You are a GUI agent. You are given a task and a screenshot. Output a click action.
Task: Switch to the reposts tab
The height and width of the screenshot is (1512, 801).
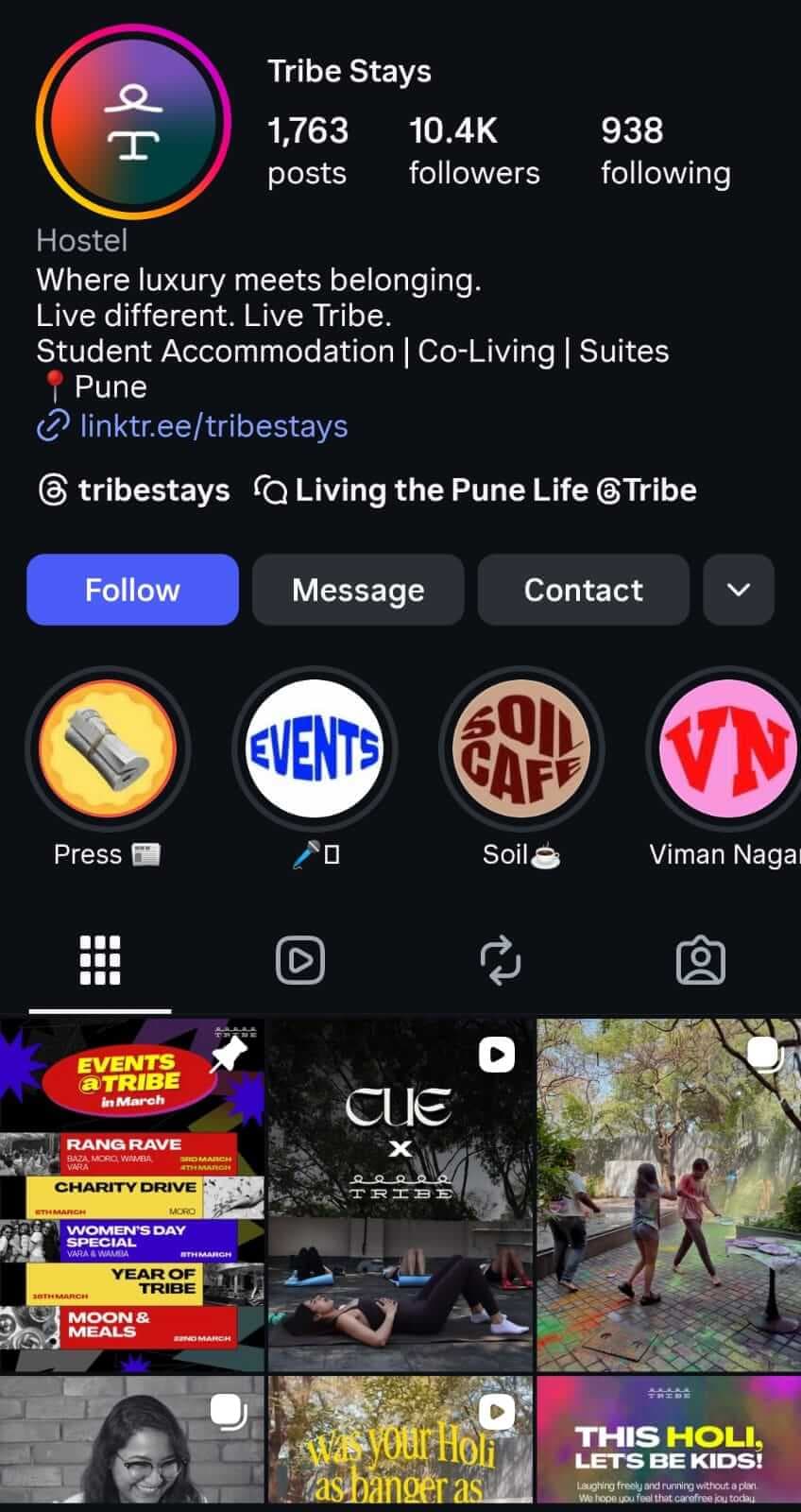[500, 961]
